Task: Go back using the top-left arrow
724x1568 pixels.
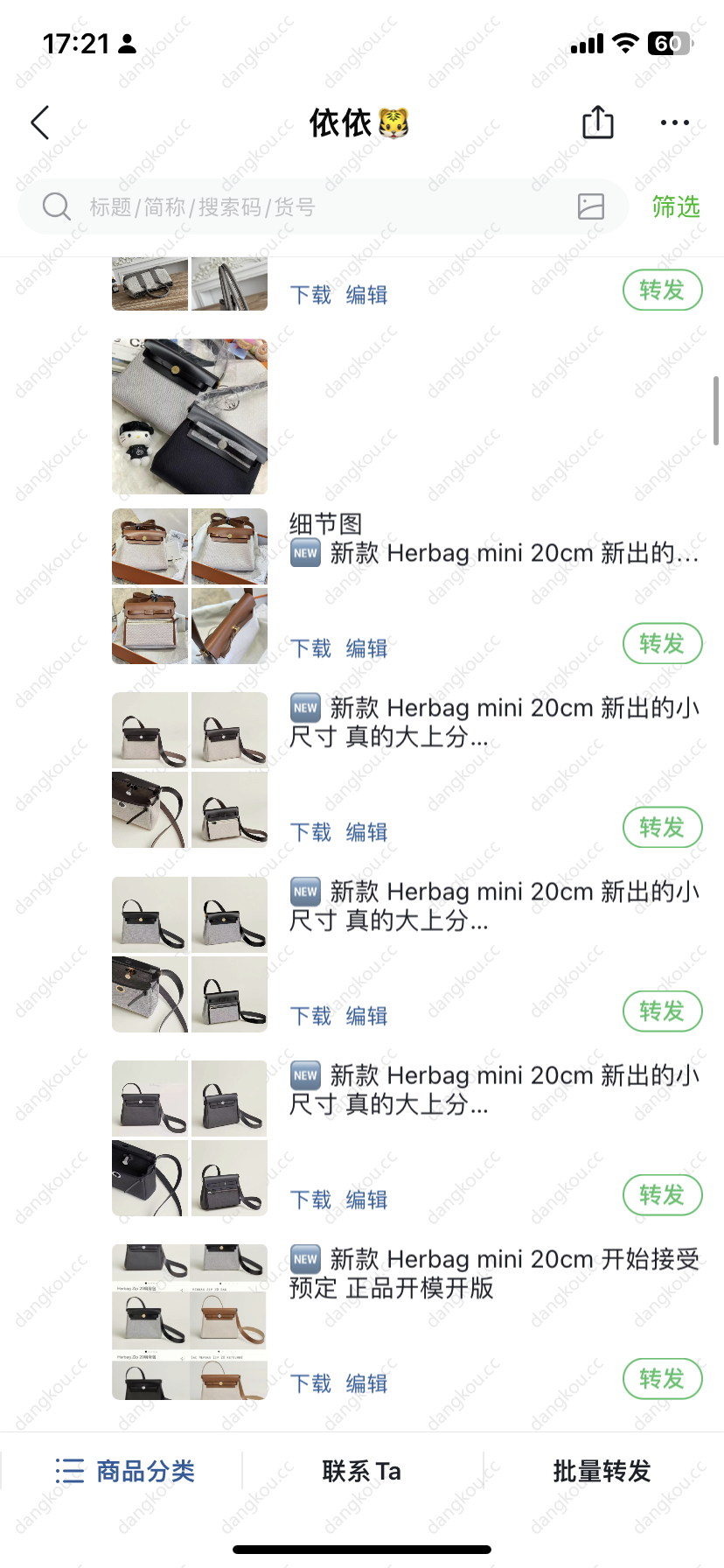Action: 40,122
